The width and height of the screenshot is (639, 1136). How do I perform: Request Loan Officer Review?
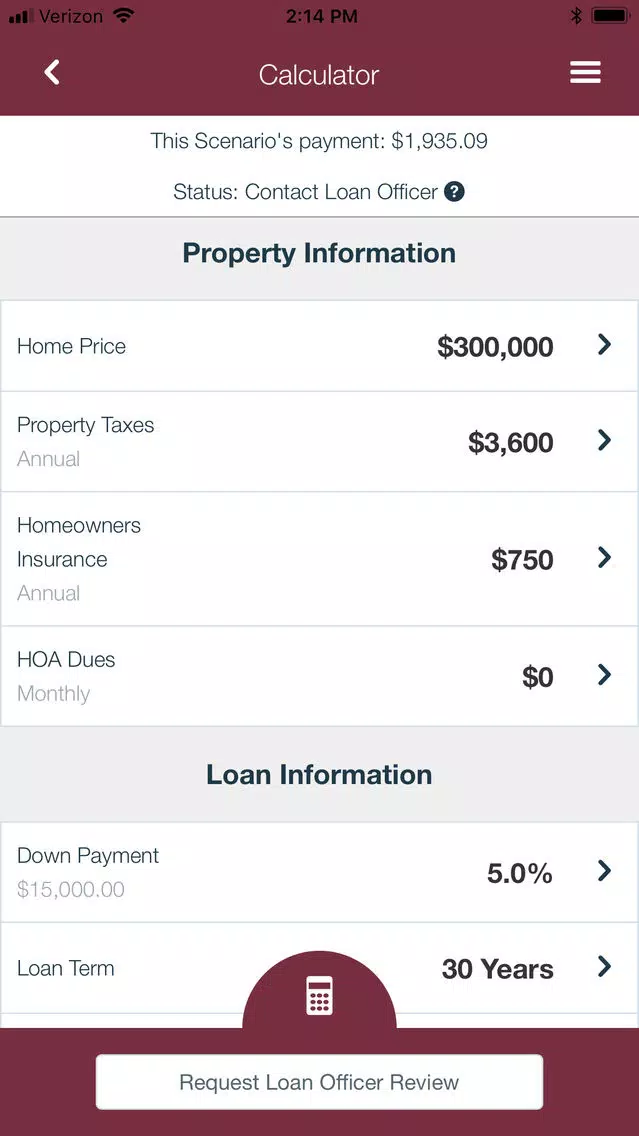point(320,1082)
